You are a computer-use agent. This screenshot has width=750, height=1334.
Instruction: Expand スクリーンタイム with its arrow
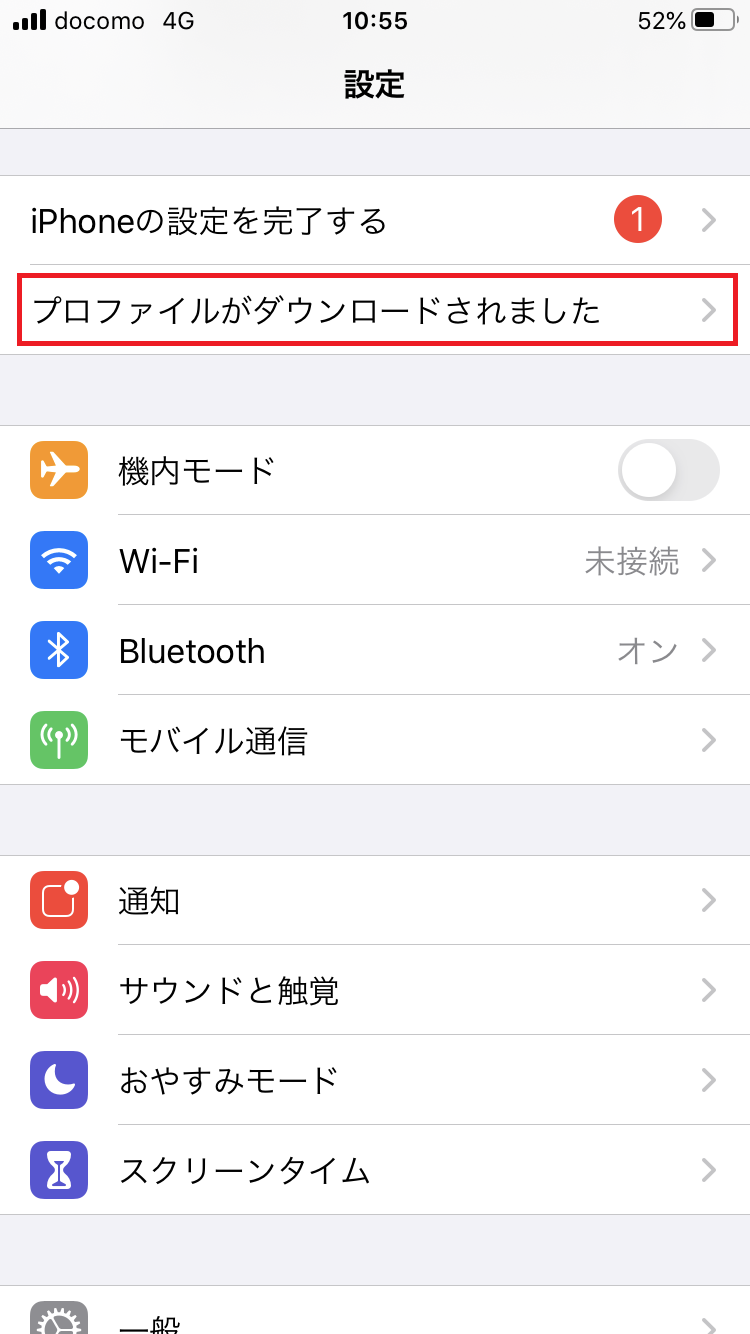pos(710,1170)
